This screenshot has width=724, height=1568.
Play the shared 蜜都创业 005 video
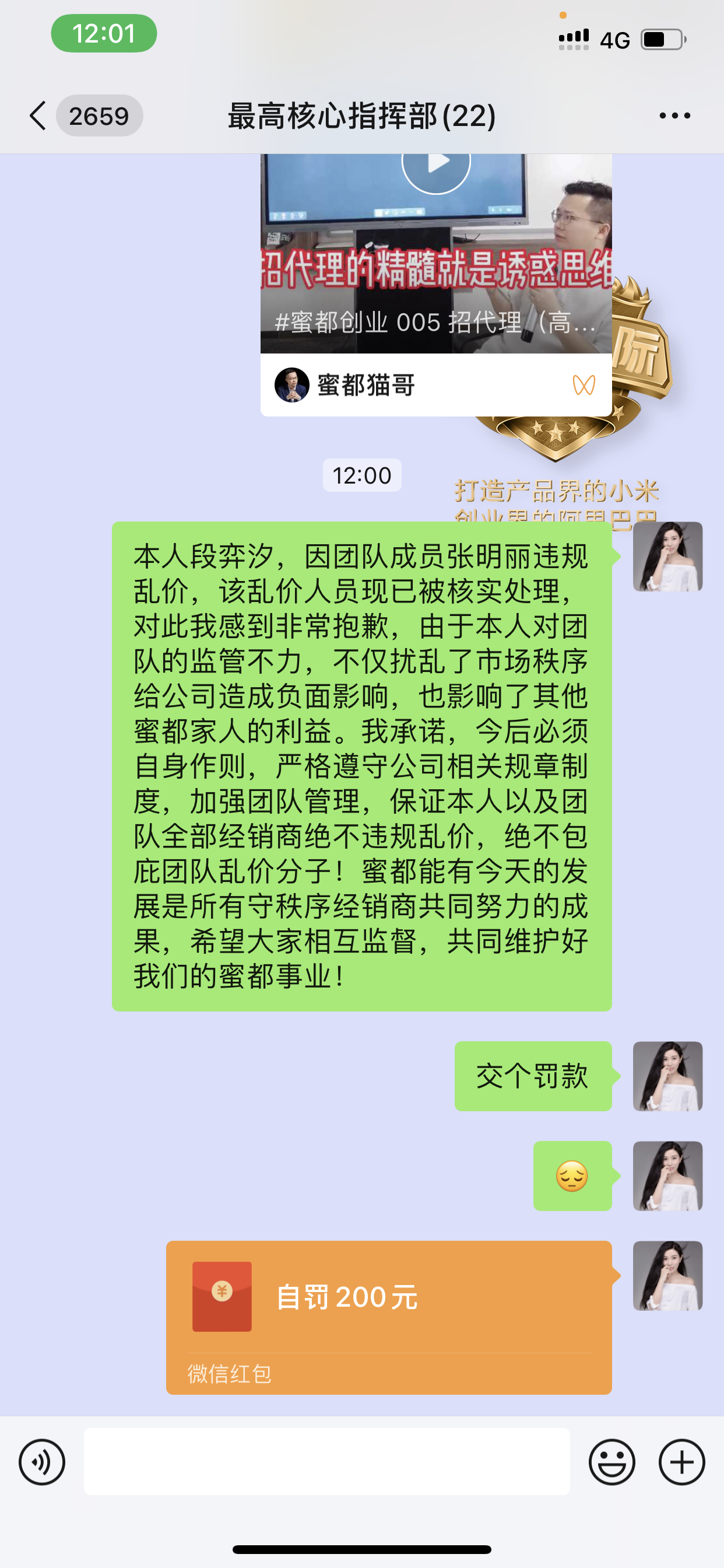click(435, 166)
